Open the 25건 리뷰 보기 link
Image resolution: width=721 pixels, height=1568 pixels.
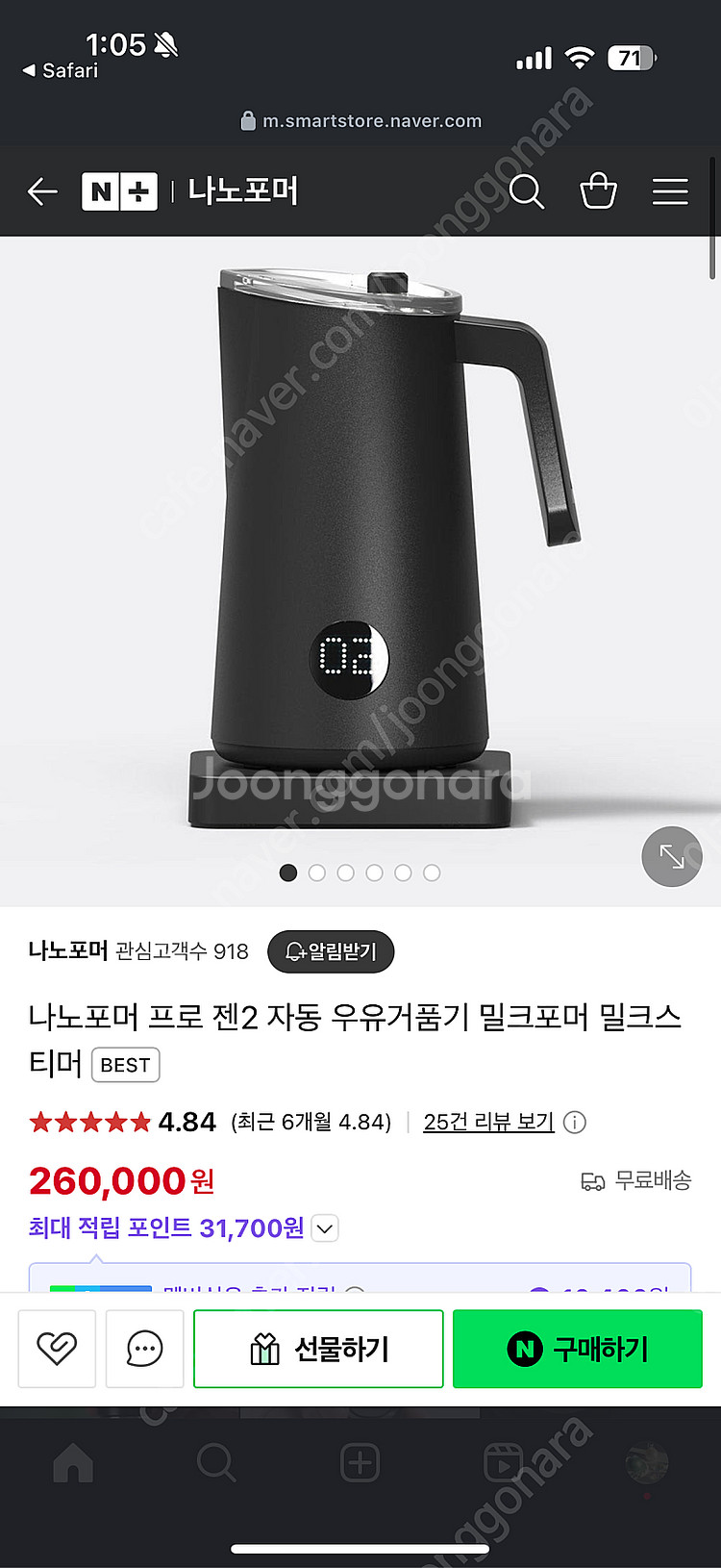point(488,1122)
